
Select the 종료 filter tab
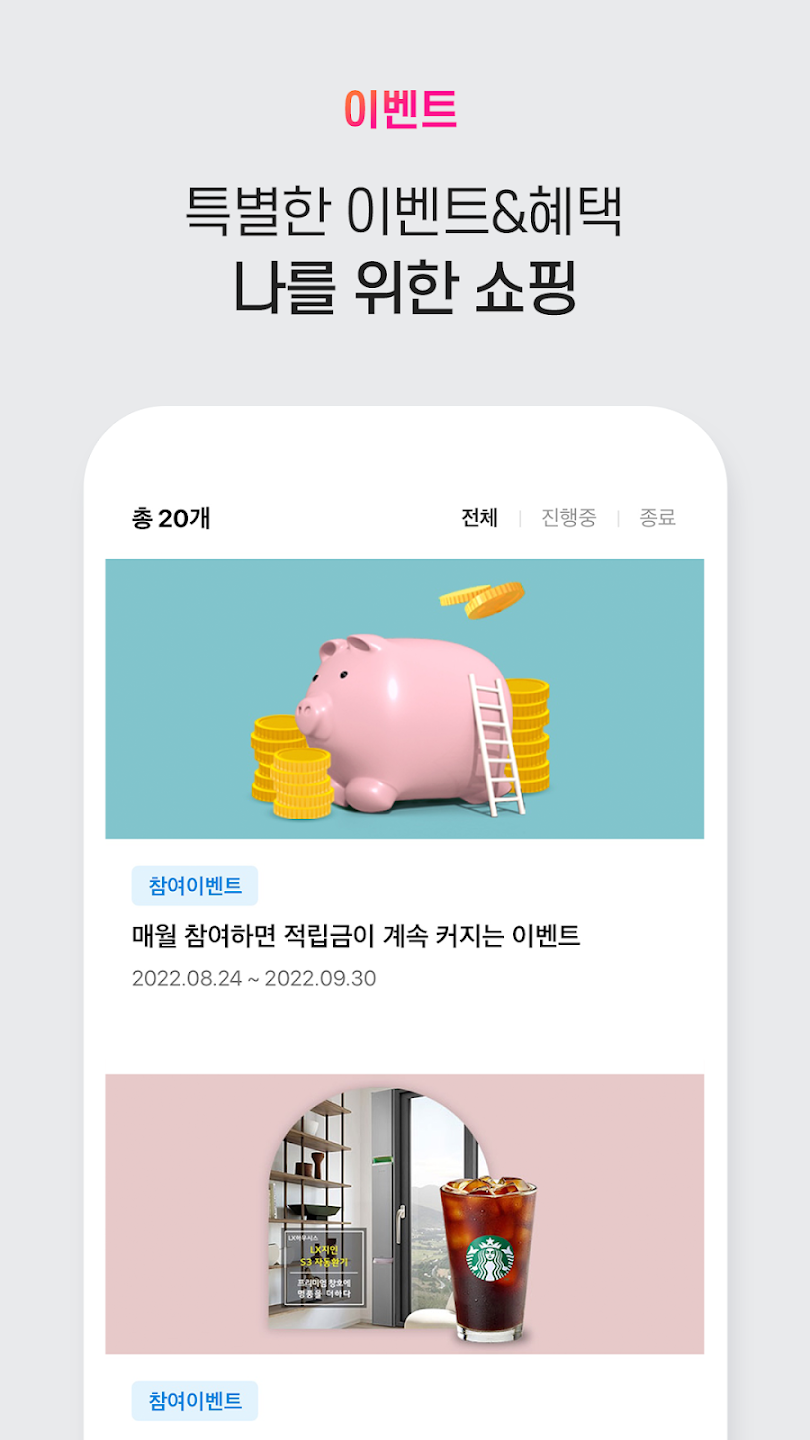[x=657, y=518]
